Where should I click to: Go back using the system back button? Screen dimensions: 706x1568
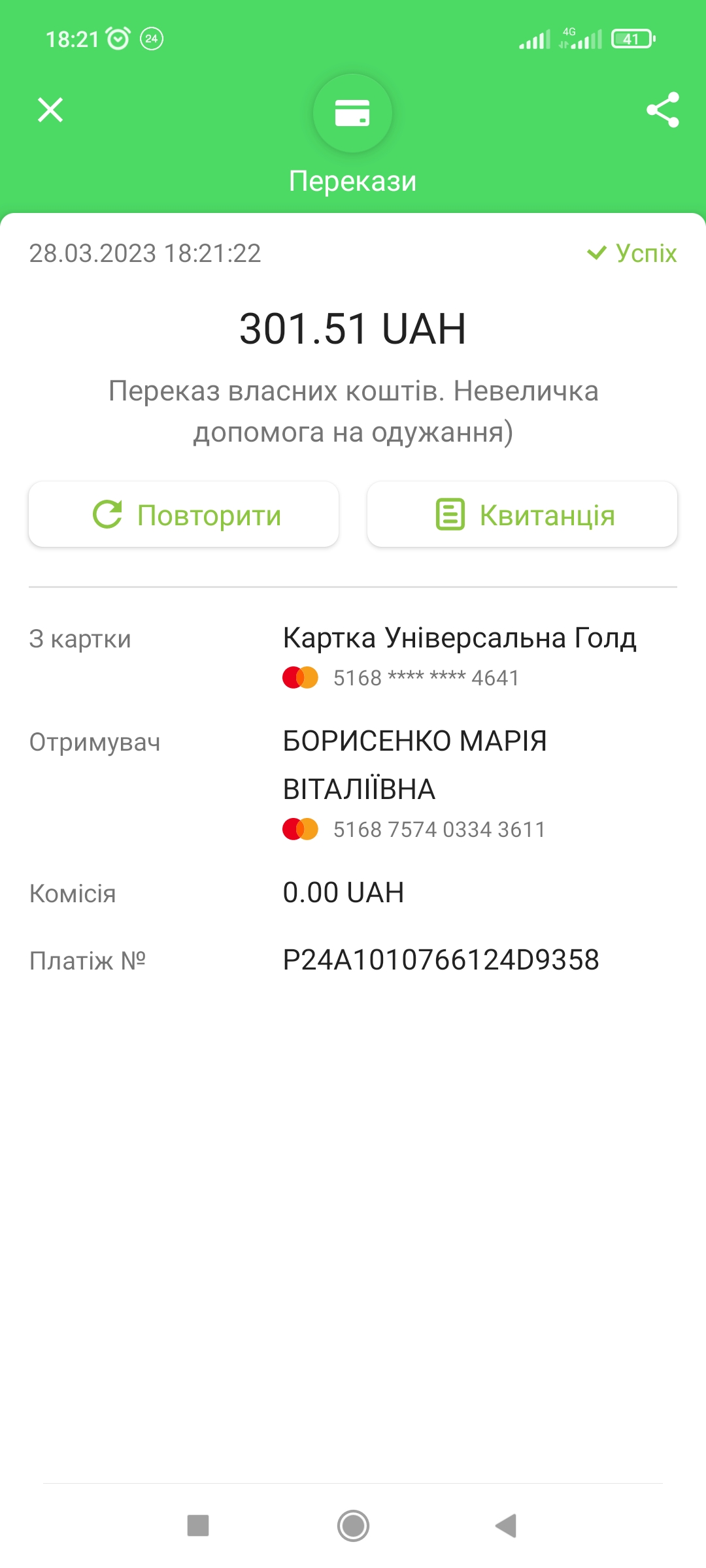(x=507, y=1526)
